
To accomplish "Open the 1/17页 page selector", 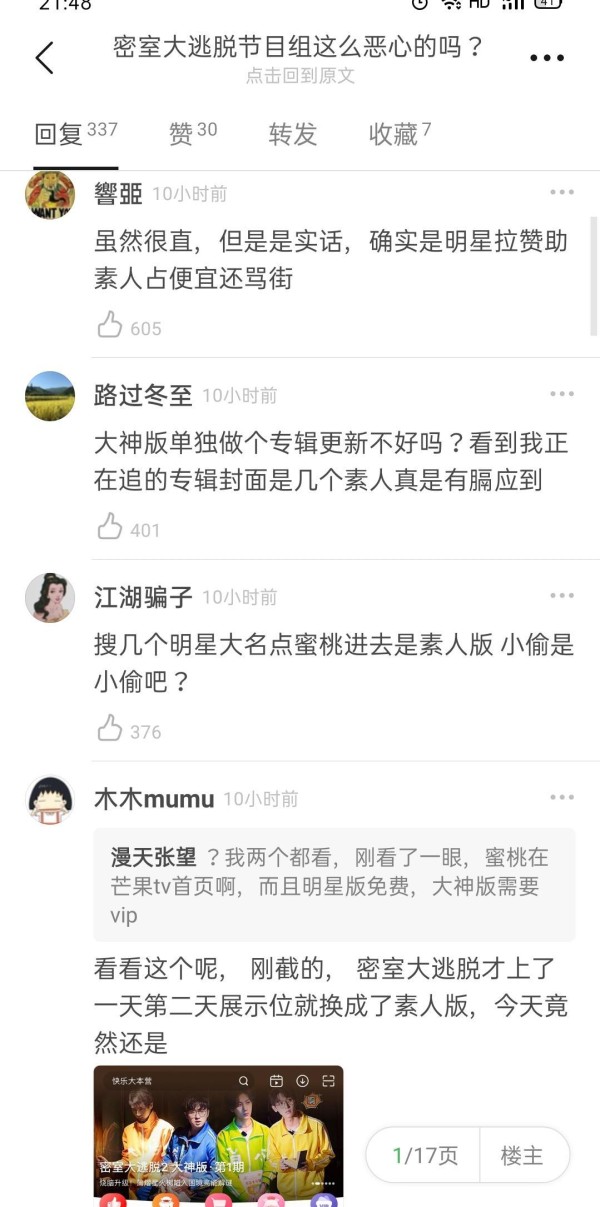I will [424, 1156].
